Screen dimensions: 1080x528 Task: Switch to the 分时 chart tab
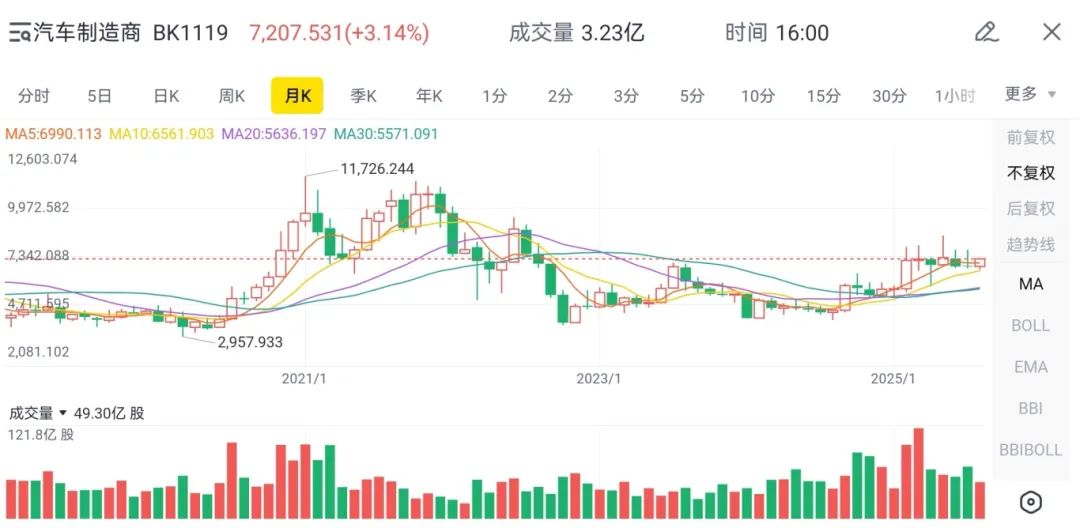33,96
